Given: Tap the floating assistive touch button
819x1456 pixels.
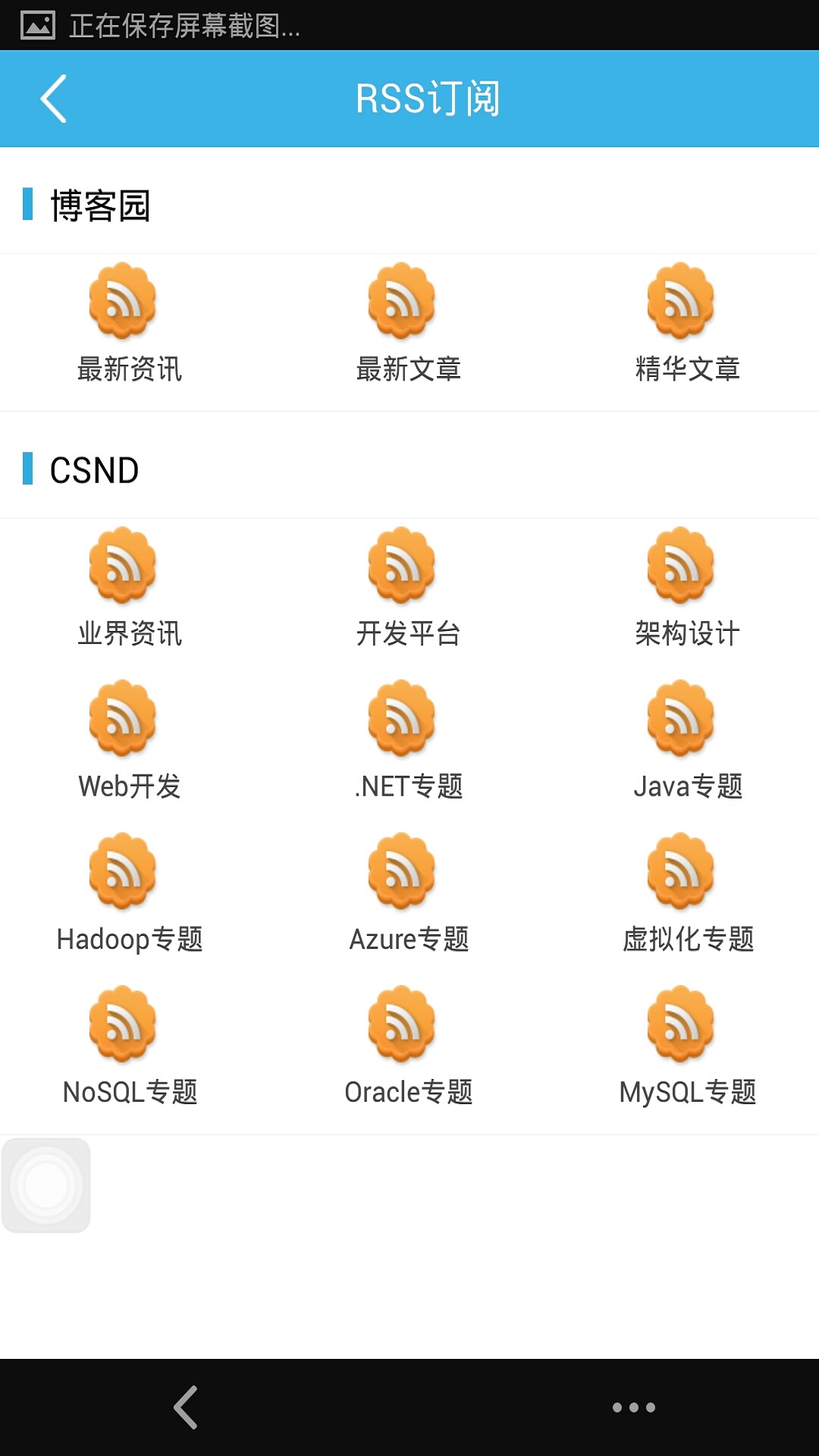Looking at the screenshot, I should coord(46,1185).
